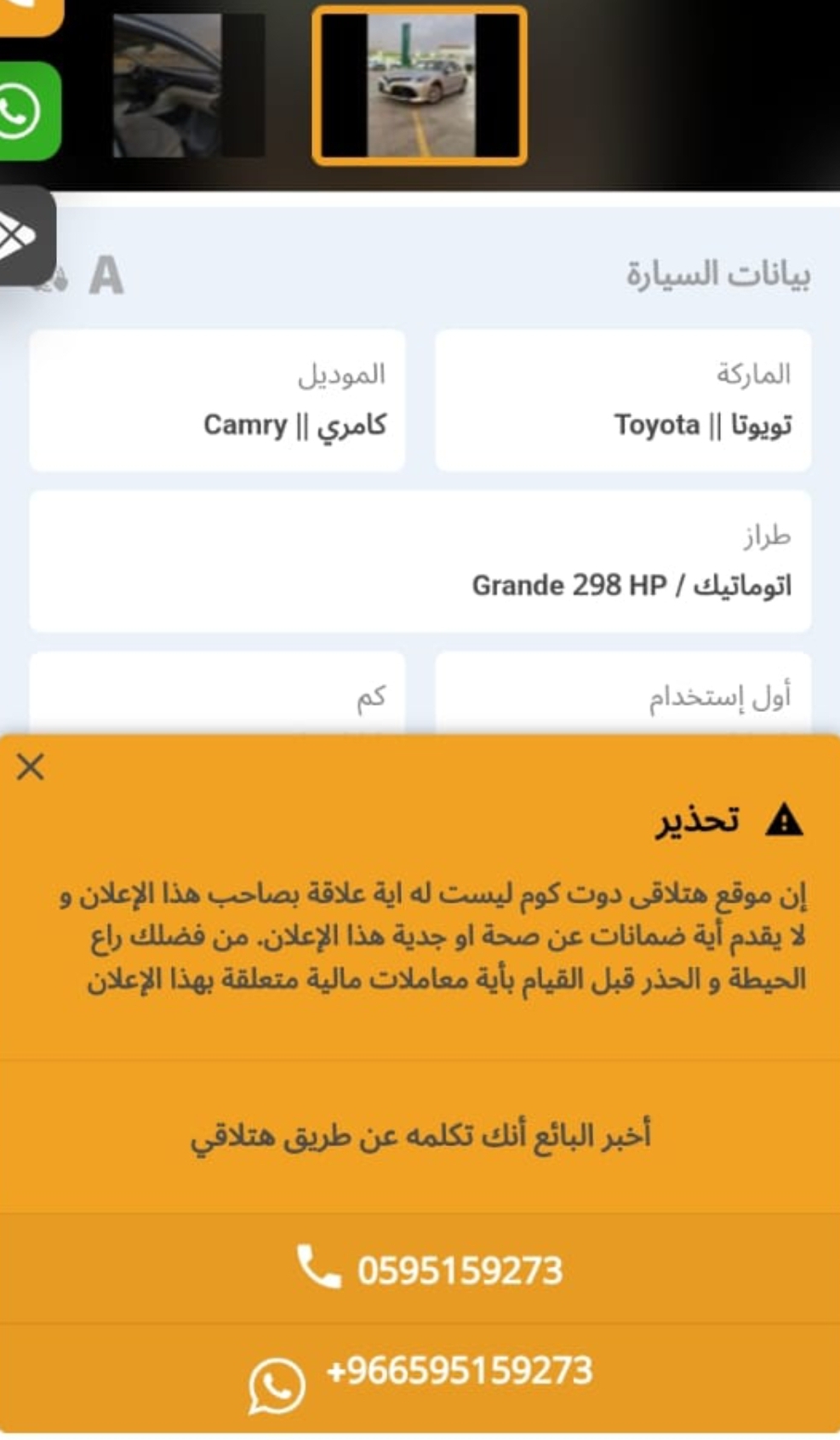Call the seller at 0595159273
Viewport: 840px width, 1440px height.
pyautogui.click(x=420, y=1269)
